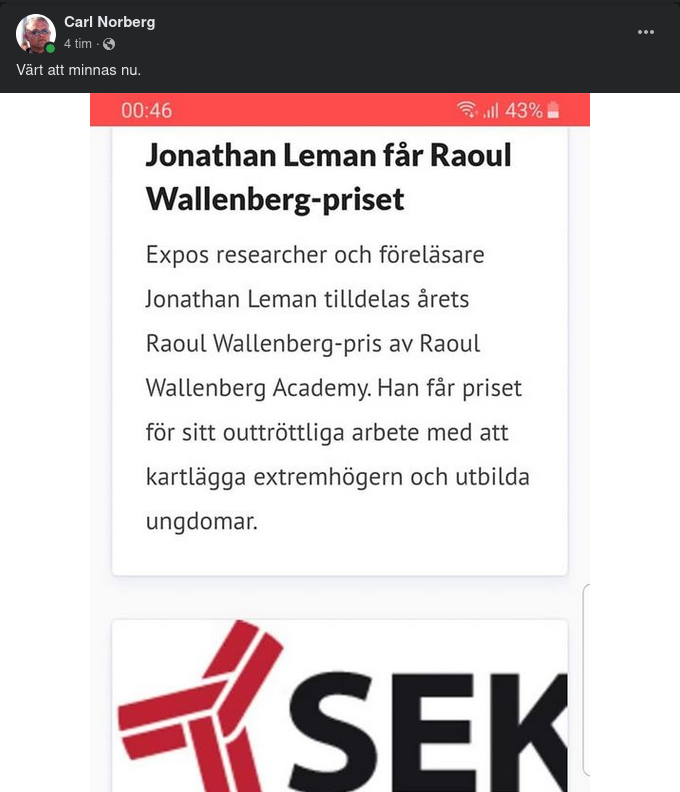680x792 pixels.
Task: Open the post's overflow menu
Action: pos(646,32)
